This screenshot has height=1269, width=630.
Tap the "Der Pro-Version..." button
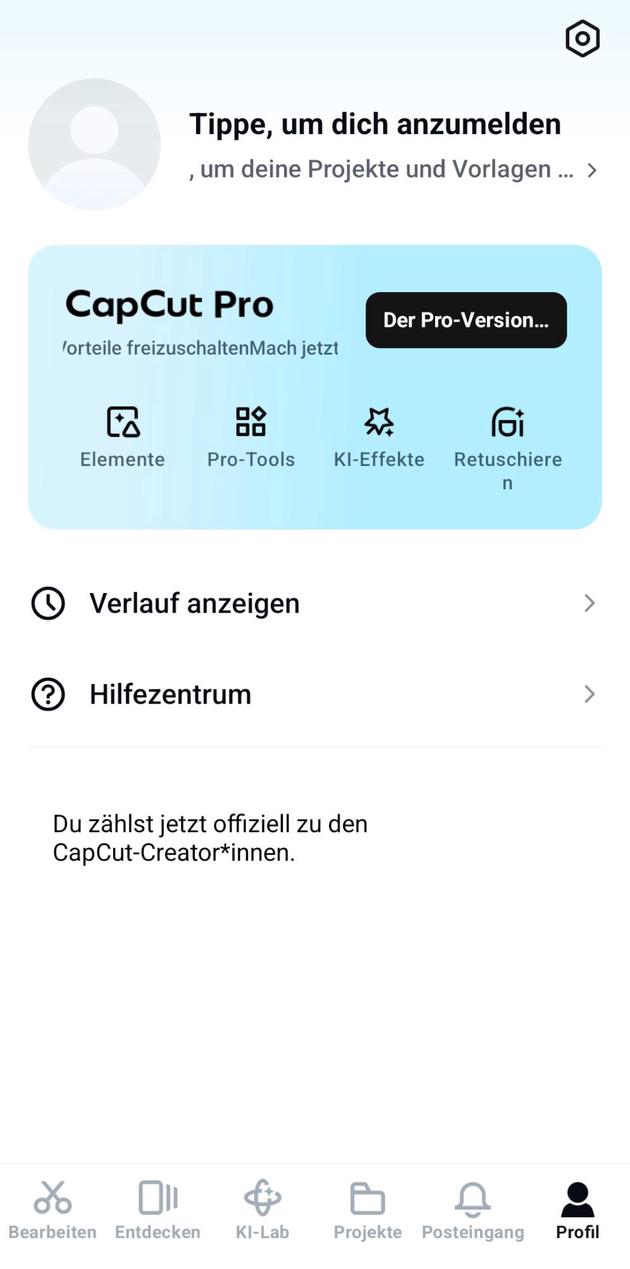tap(466, 320)
